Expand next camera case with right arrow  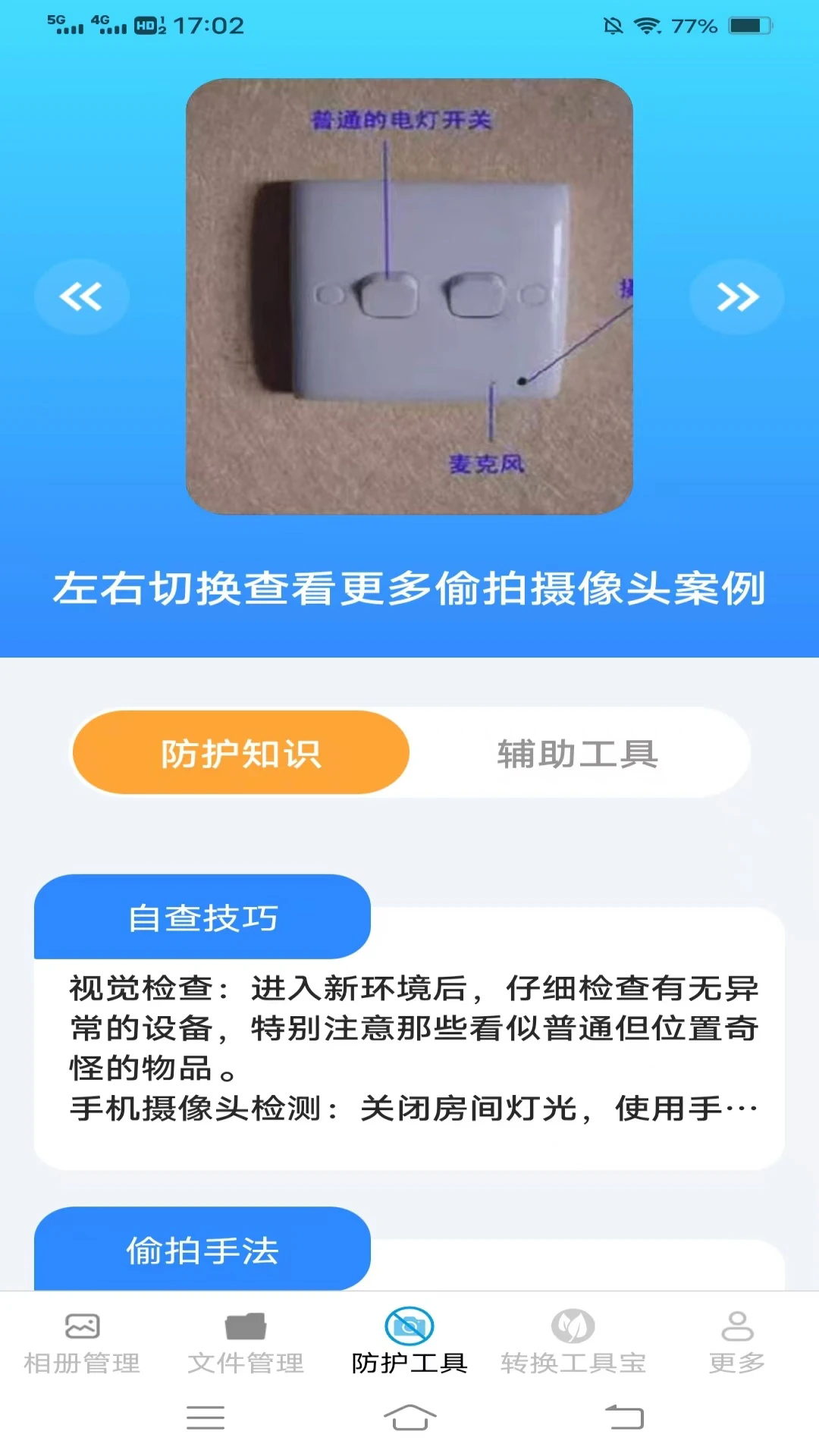736,297
